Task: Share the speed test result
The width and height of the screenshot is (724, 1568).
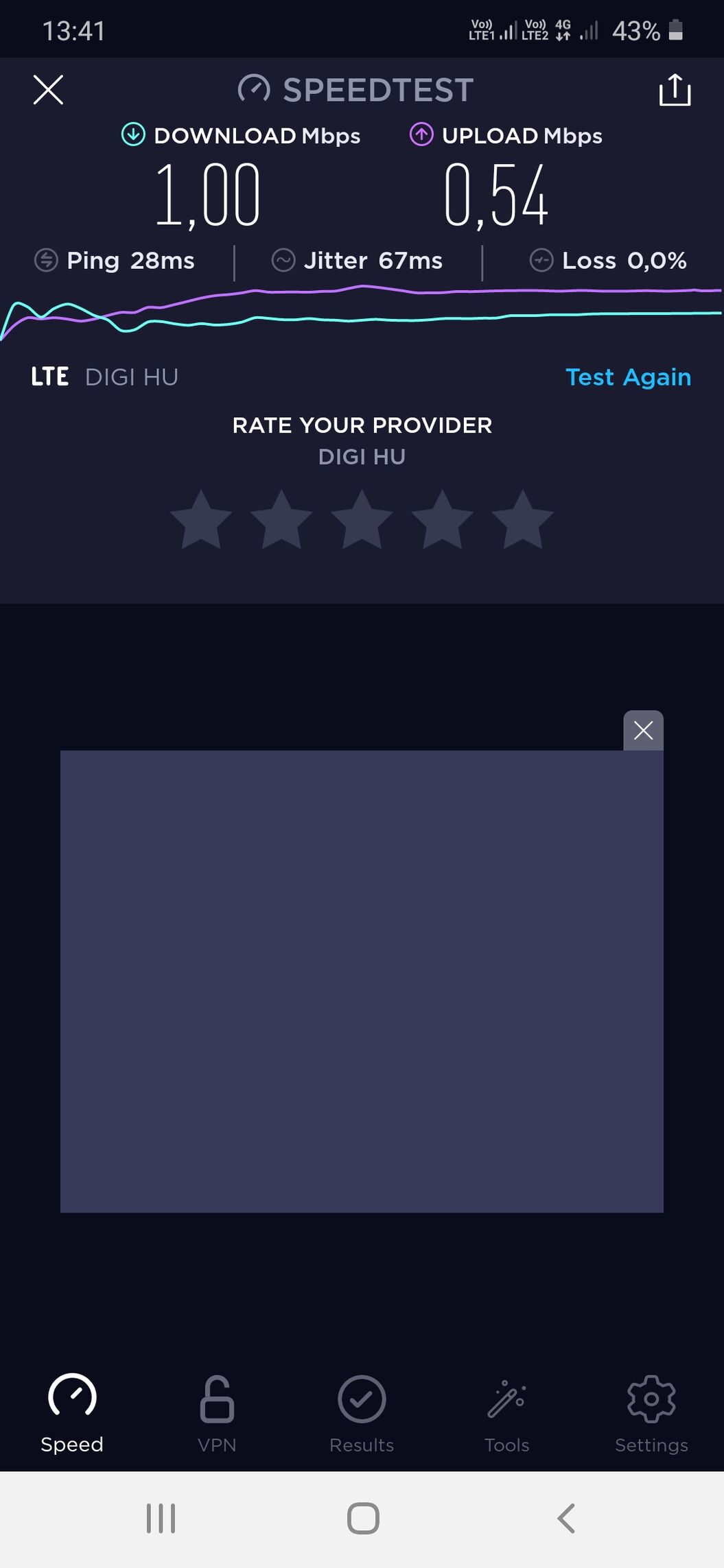Action: point(675,90)
